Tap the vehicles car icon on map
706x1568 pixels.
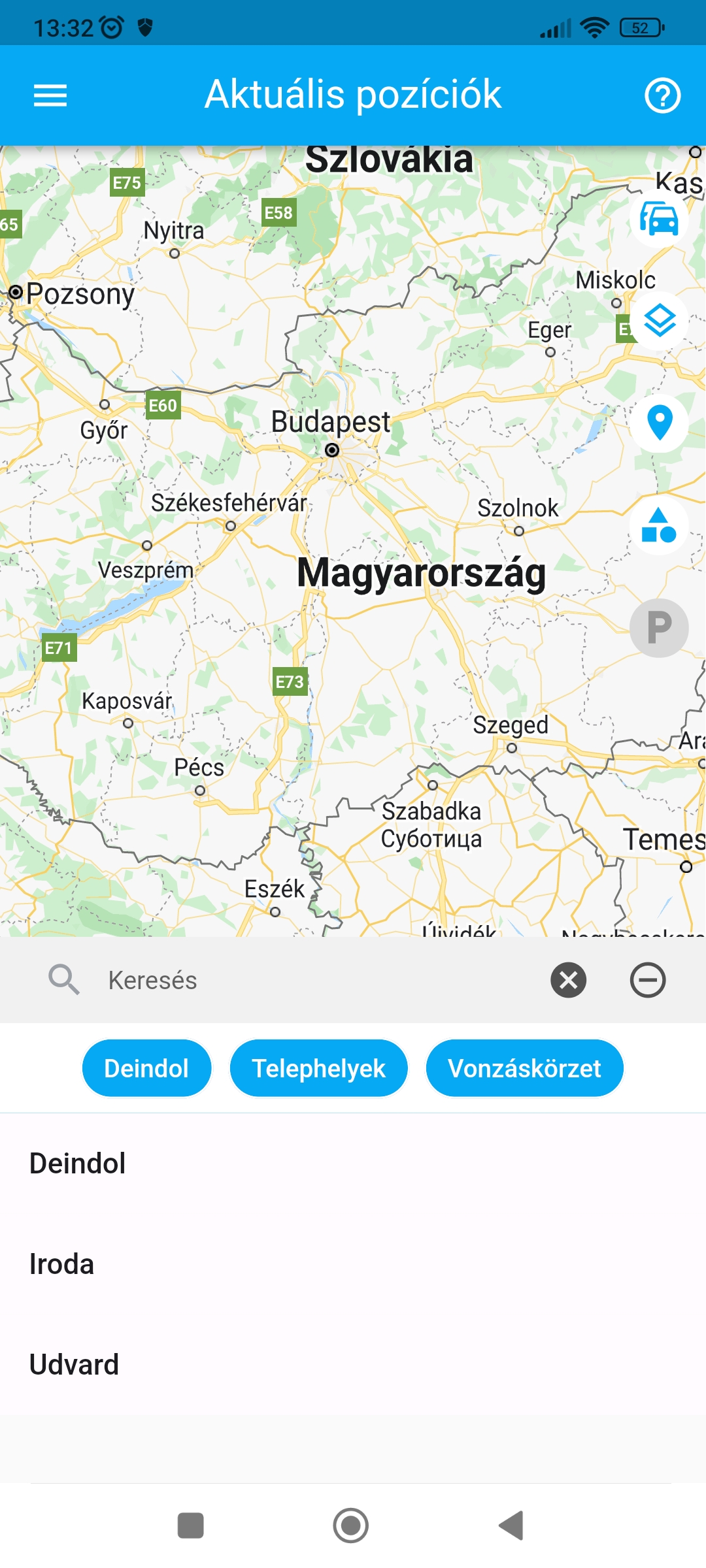tap(659, 218)
